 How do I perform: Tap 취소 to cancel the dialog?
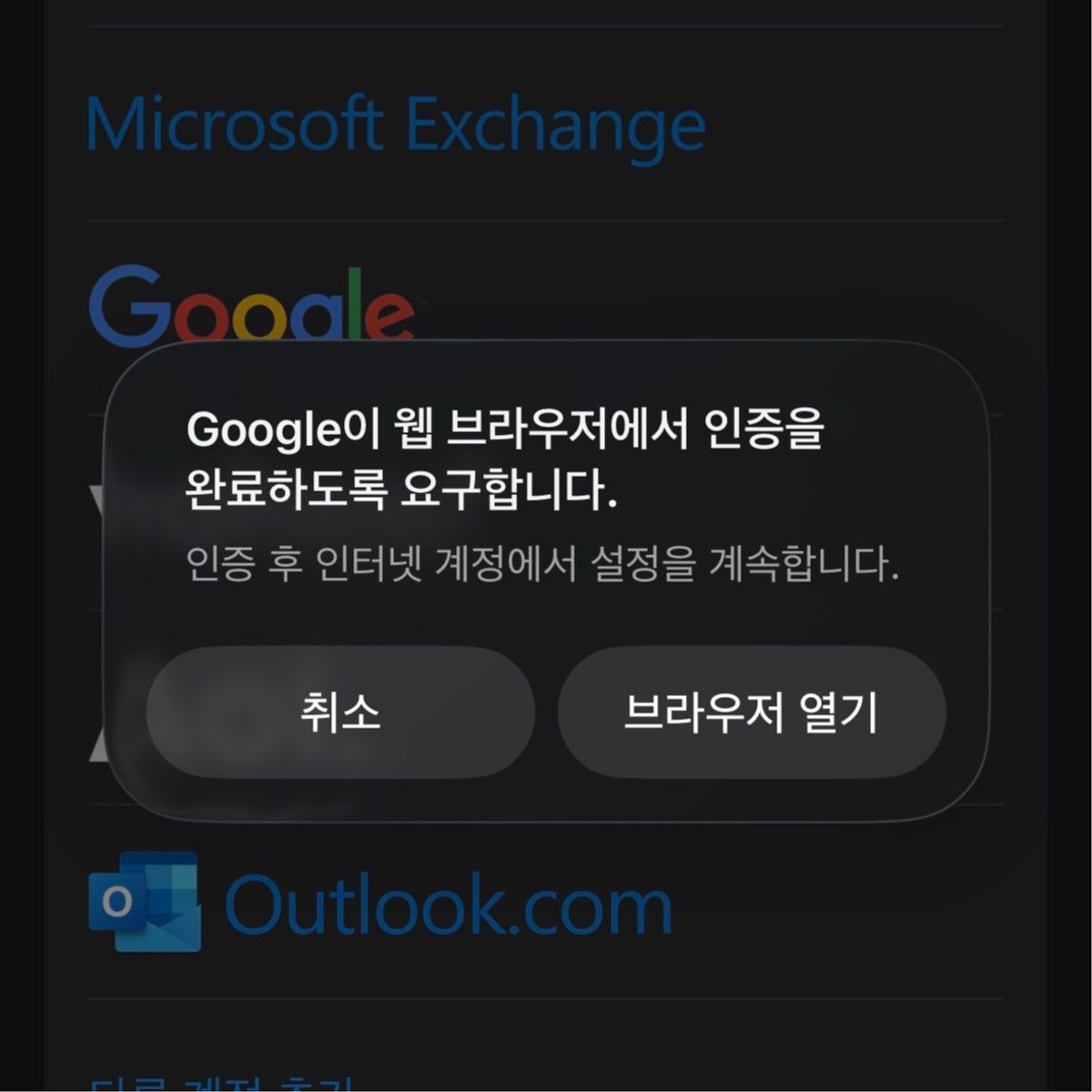(340, 712)
